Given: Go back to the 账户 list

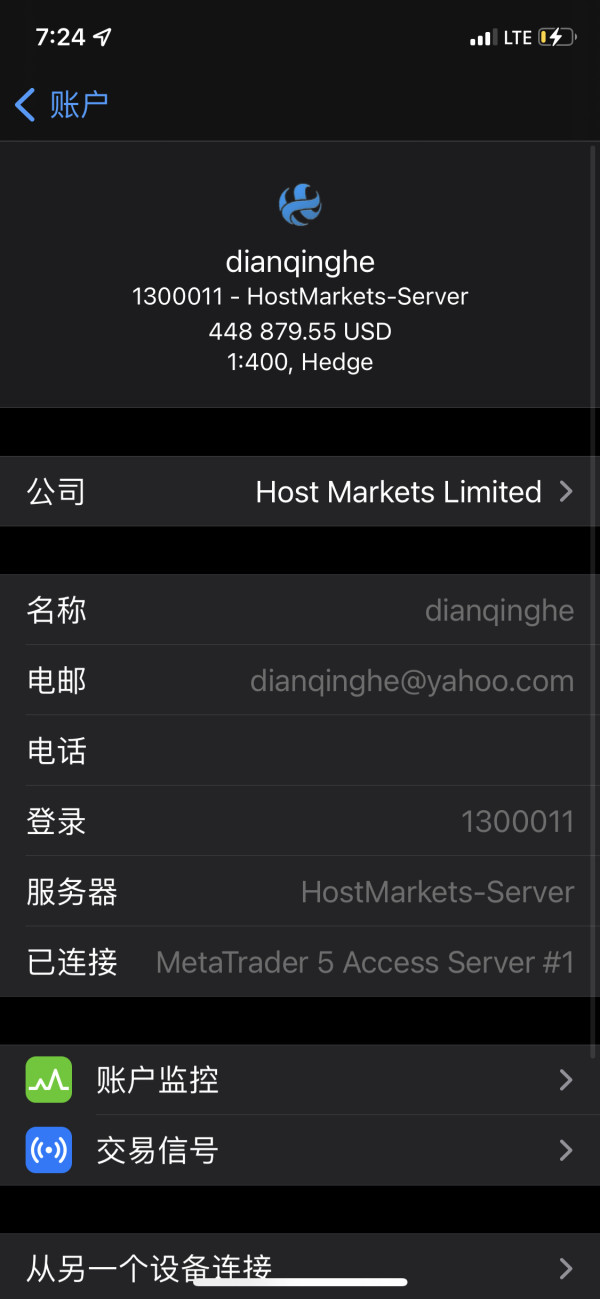Looking at the screenshot, I should tap(61, 104).
